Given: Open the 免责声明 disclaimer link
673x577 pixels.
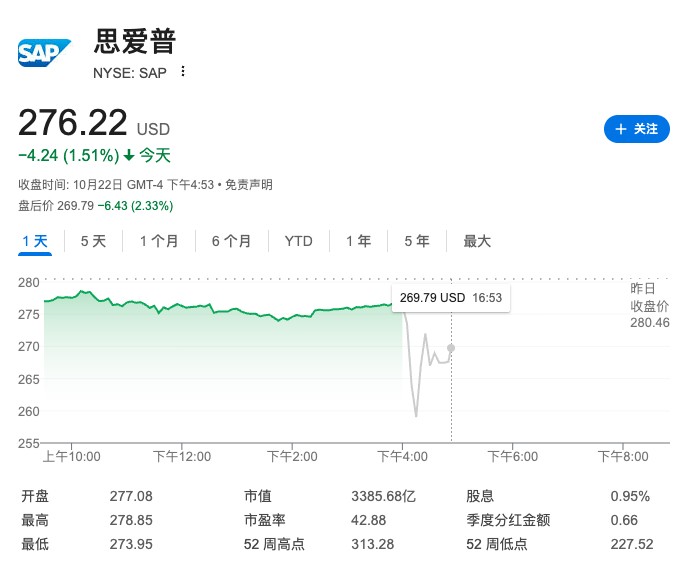Looking at the screenshot, I should click(x=248, y=185).
